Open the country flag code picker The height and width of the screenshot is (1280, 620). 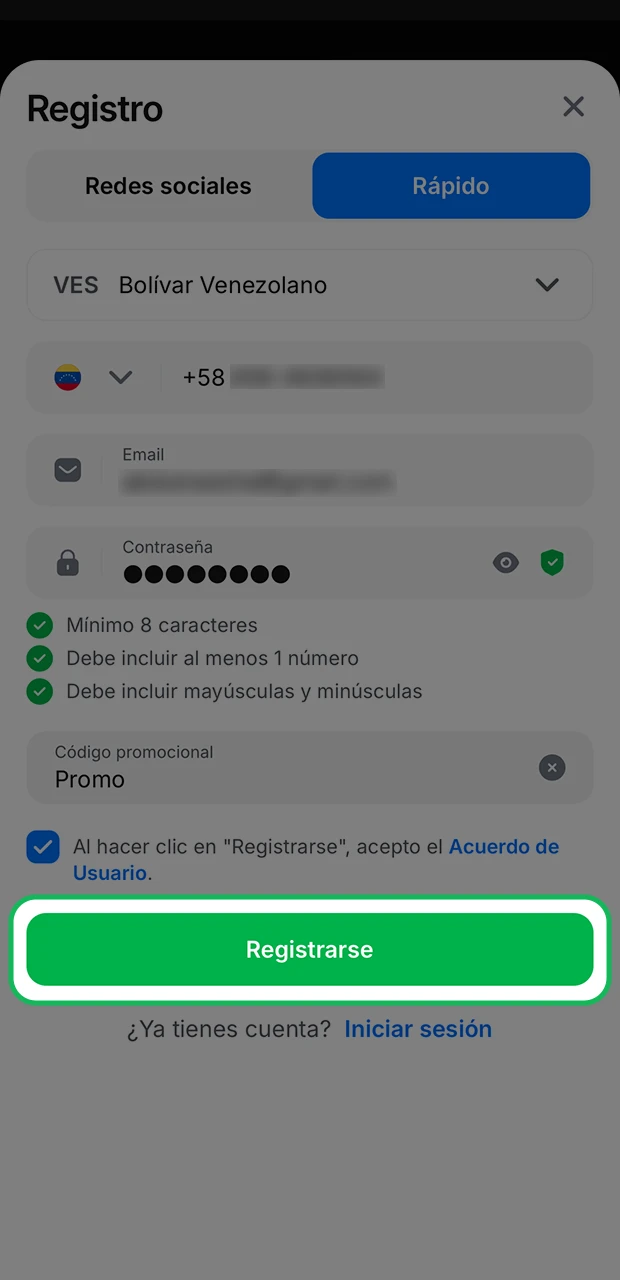tap(93, 377)
